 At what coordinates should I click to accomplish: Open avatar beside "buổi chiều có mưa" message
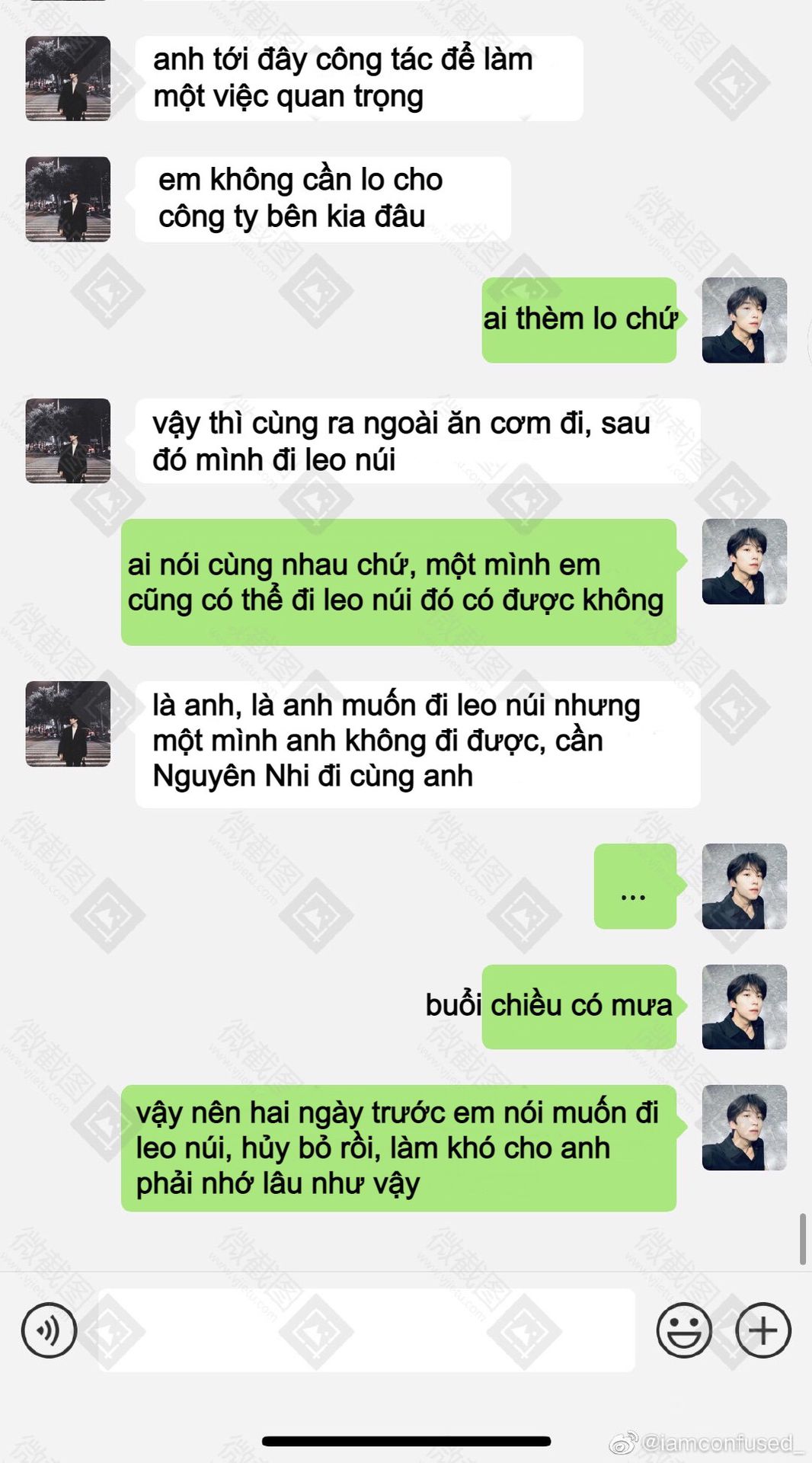tap(744, 1007)
